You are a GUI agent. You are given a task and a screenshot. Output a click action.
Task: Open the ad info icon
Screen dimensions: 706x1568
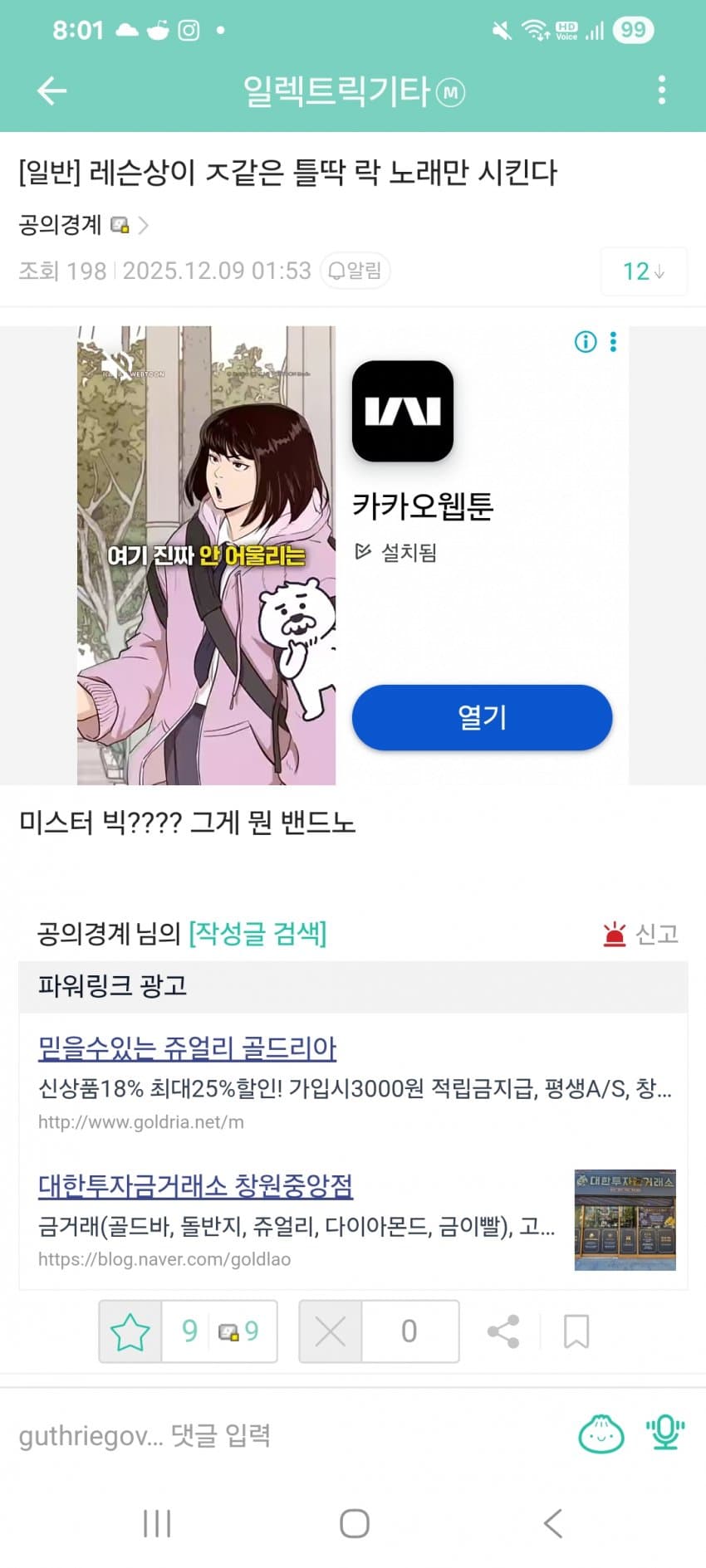pos(586,342)
